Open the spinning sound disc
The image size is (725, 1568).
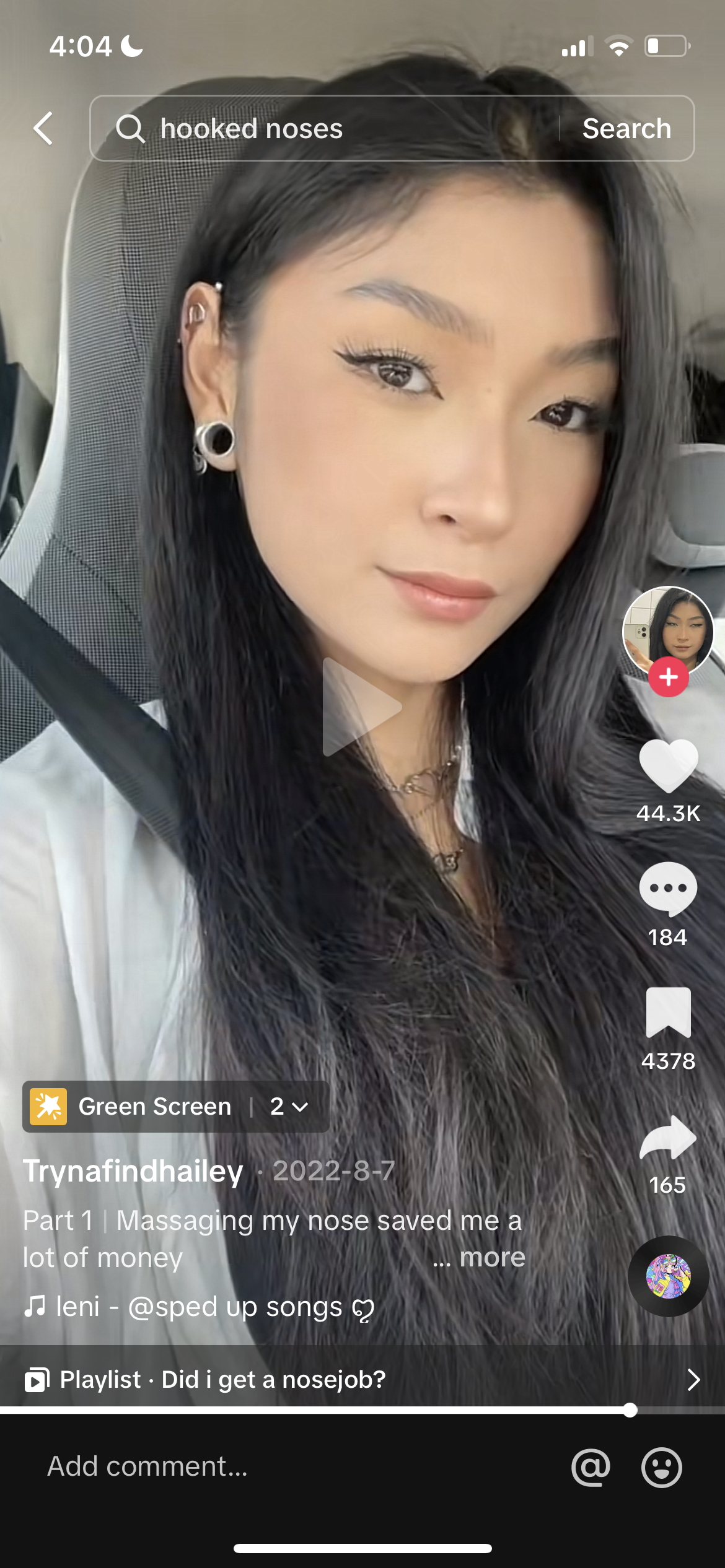(668, 1276)
